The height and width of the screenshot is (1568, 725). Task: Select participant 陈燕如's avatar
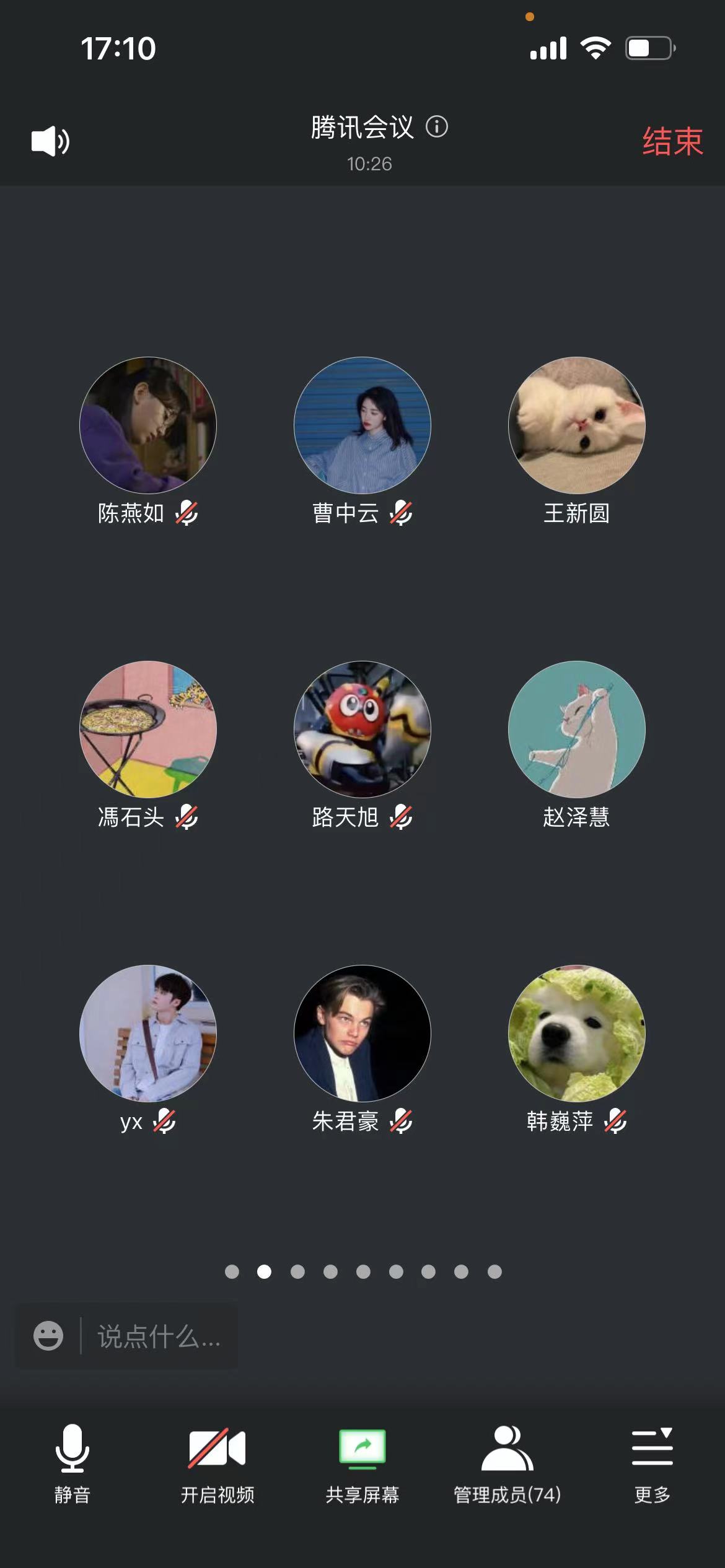click(x=148, y=425)
